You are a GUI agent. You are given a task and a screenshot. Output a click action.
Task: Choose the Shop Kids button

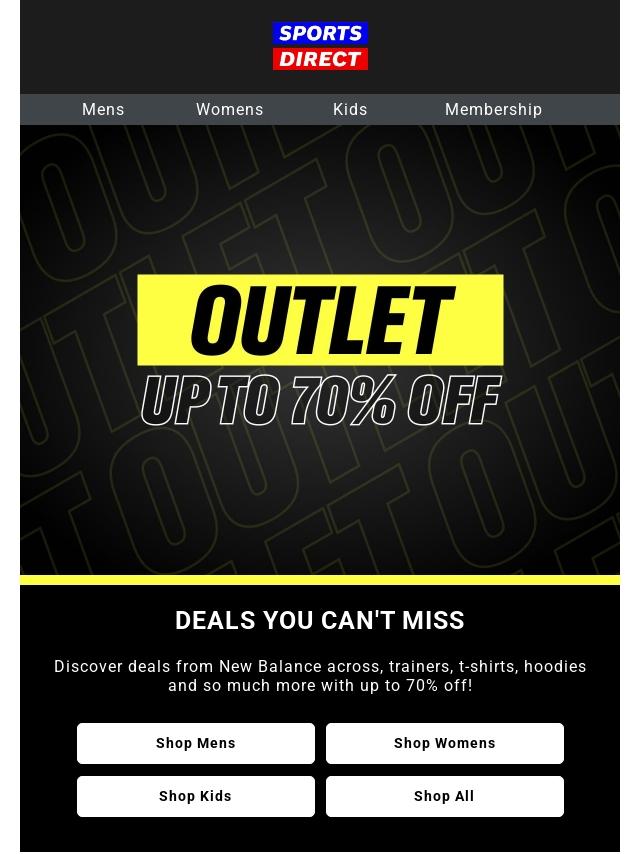click(x=196, y=797)
